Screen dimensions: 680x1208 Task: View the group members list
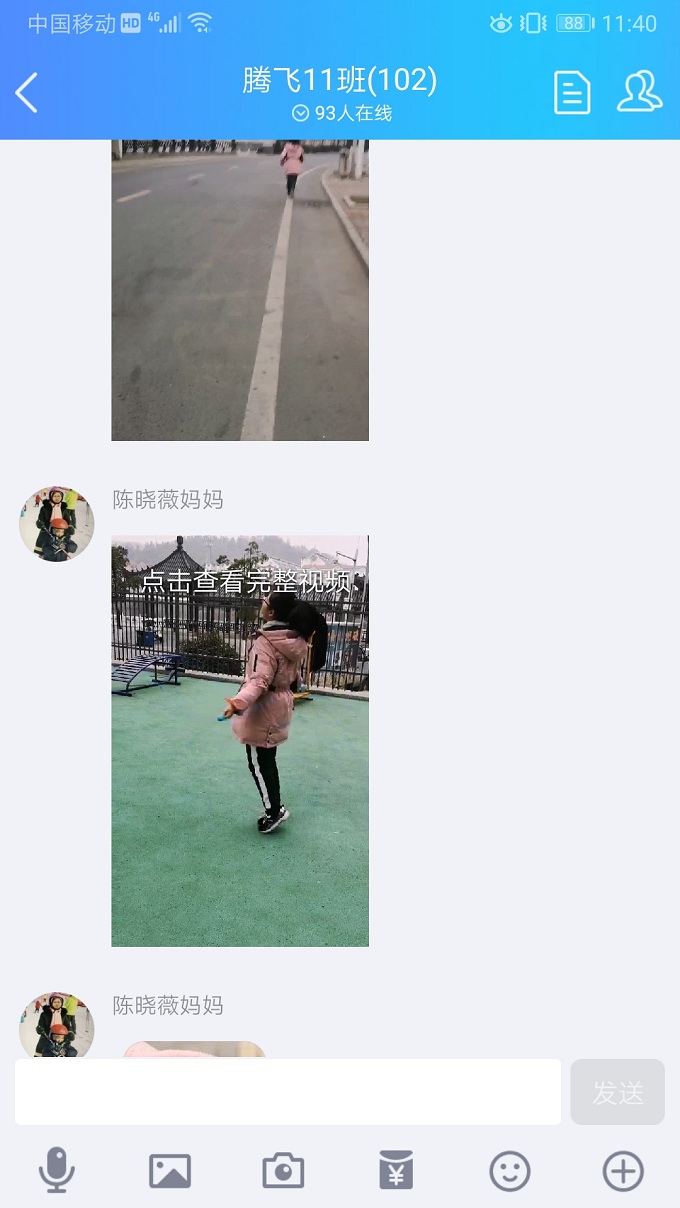pyautogui.click(x=639, y=93)
